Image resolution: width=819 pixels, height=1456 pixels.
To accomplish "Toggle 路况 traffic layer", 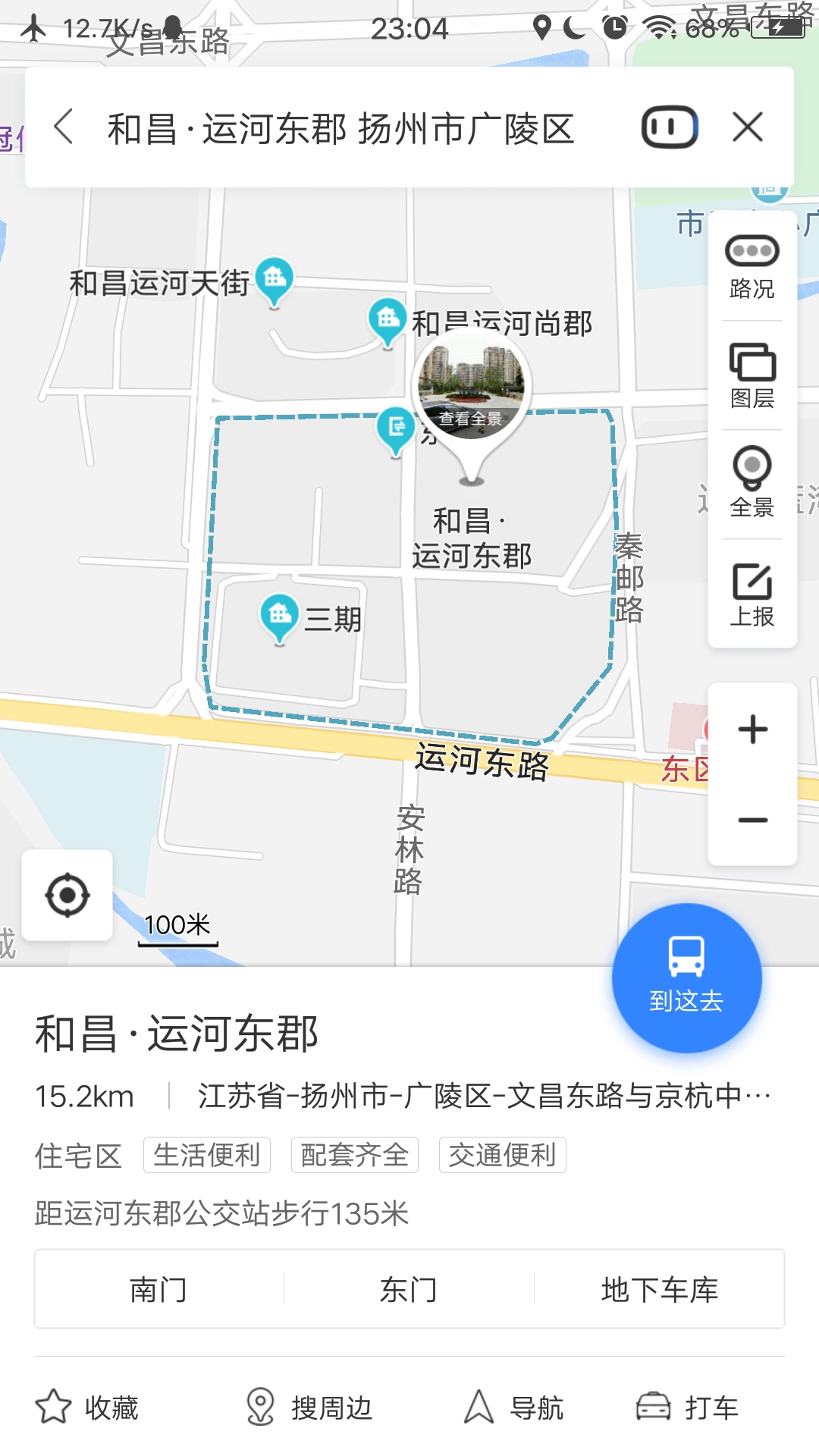I will (752, 267).
